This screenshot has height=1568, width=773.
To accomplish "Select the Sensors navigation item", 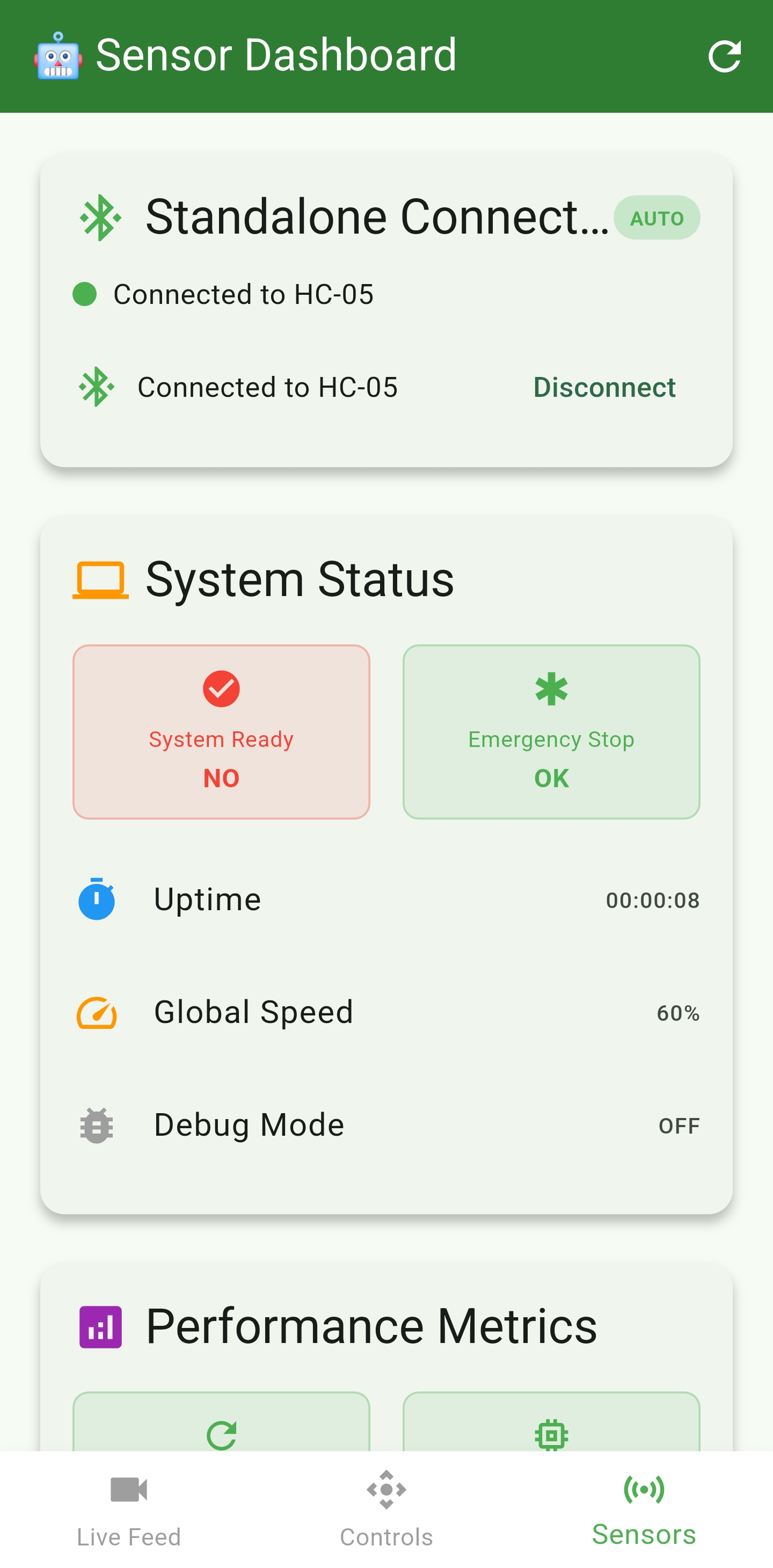I will 643,1509.
